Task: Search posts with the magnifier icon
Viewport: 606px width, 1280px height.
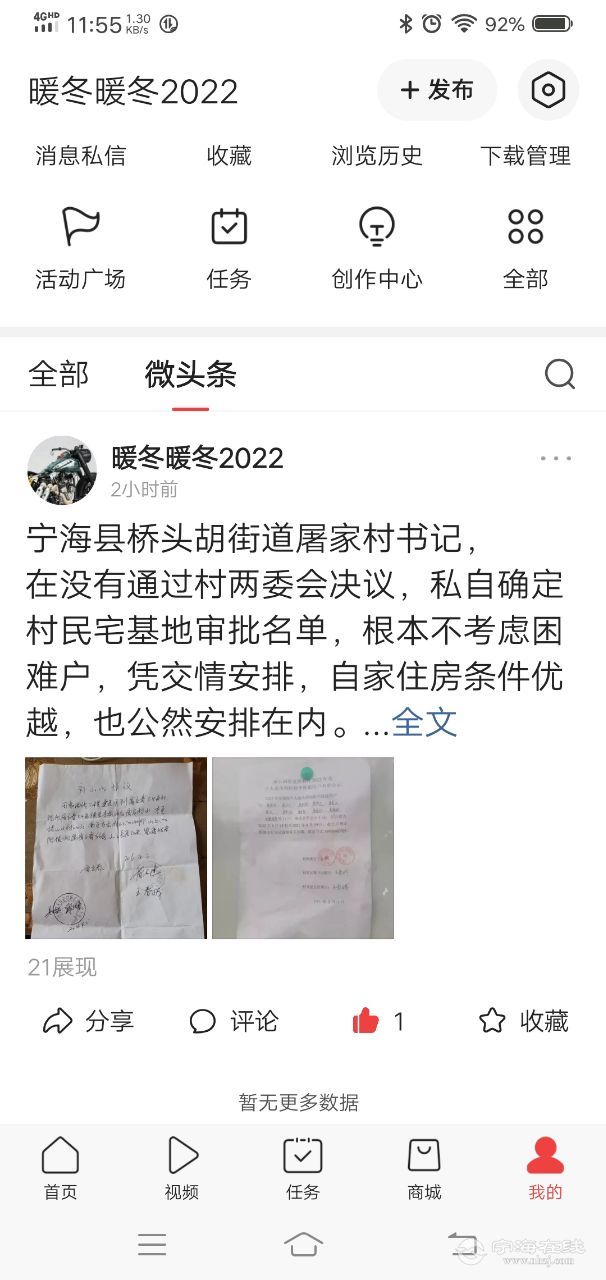Action: pos(559,375)
